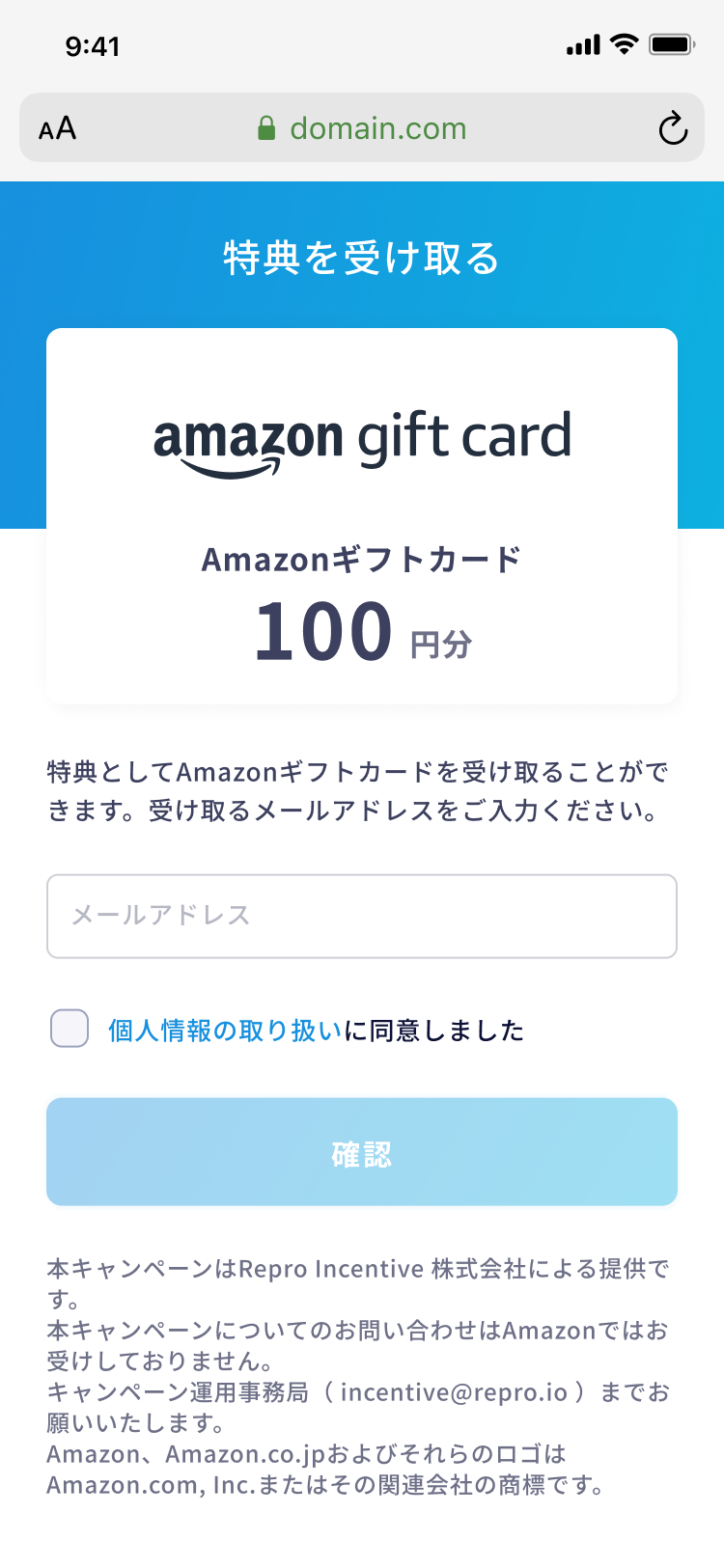
Task: Reload the page in the browser
Action: (673, 128)
